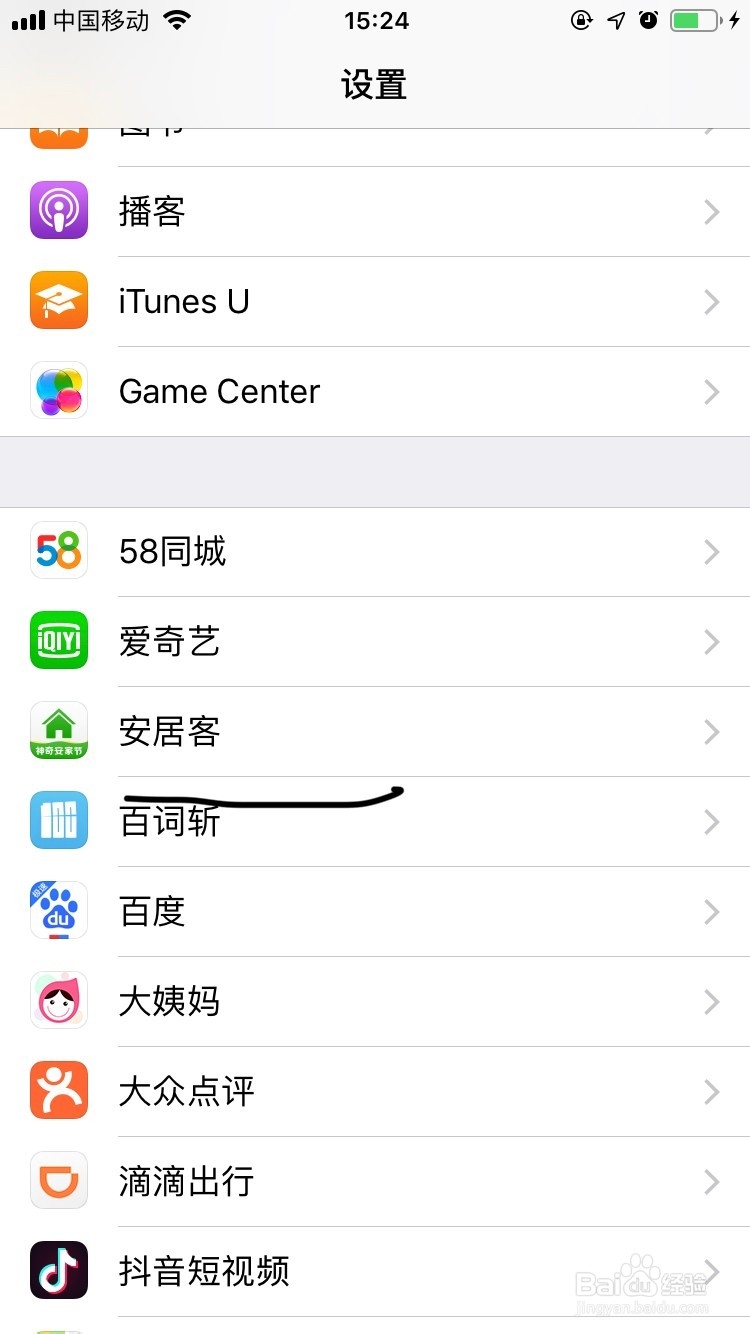Viewport: 750px width, 1334px height.
Task: Expand the chevron beside 滴滴出行
Action: [711, 1181]
